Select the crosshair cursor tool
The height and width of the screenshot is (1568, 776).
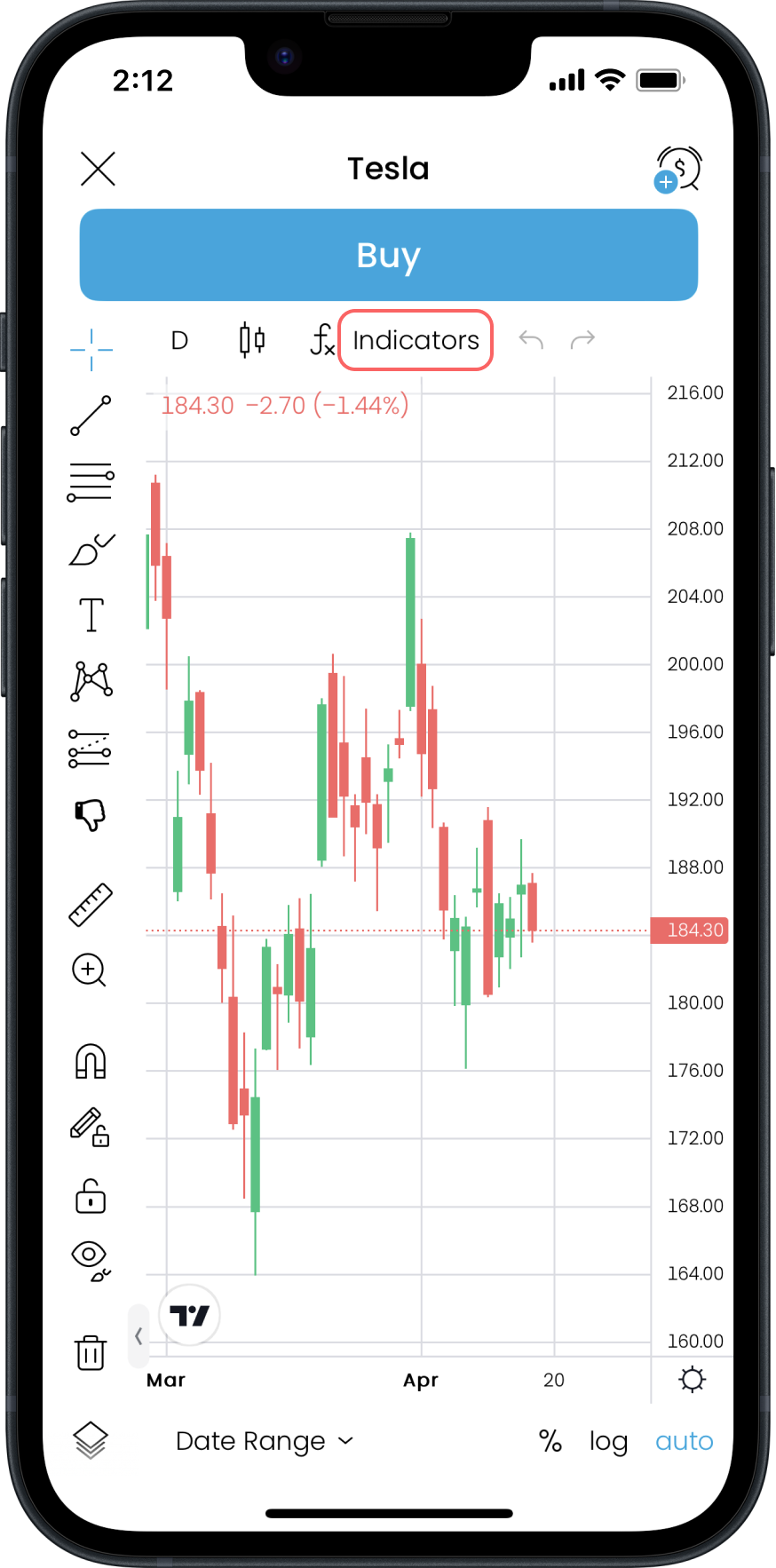coord(91,349)
